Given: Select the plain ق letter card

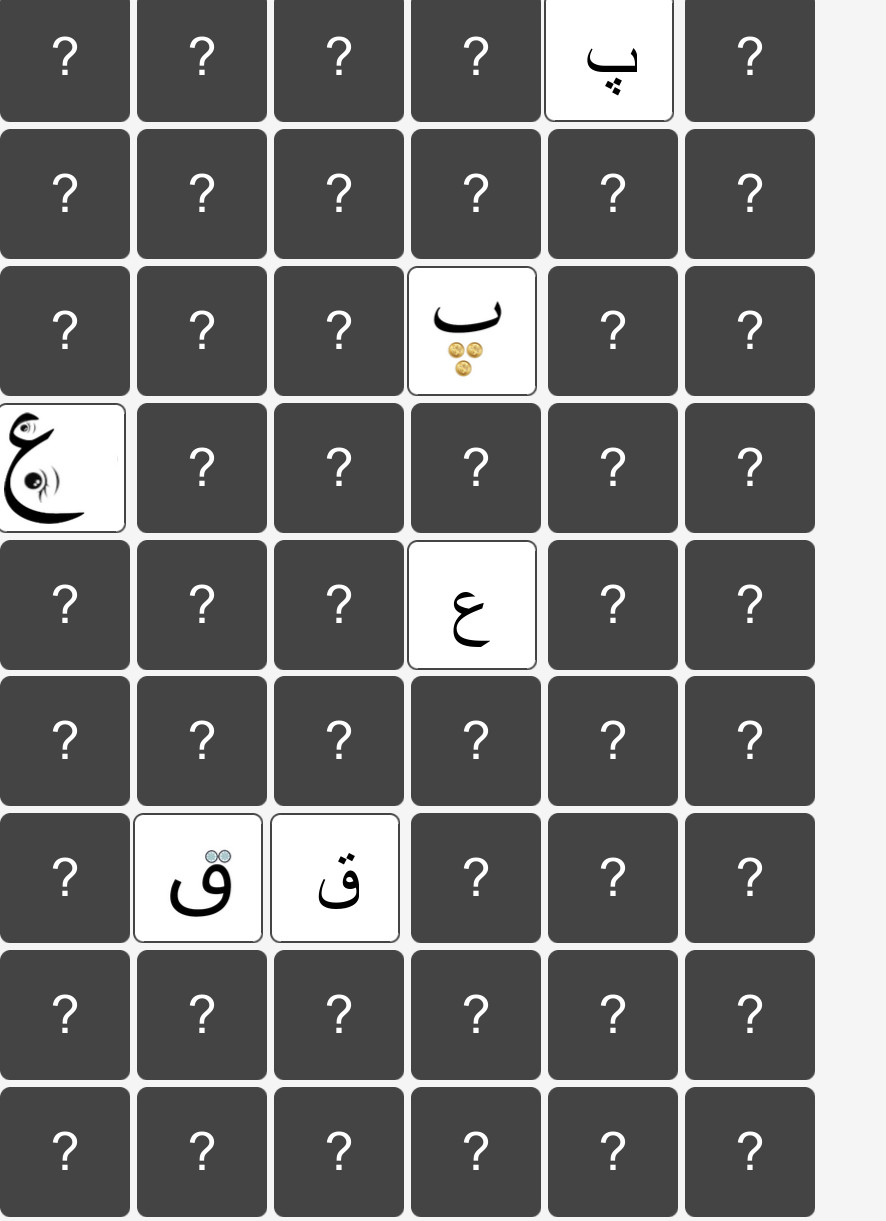Looking at the screenshot, I should (335, 878).
